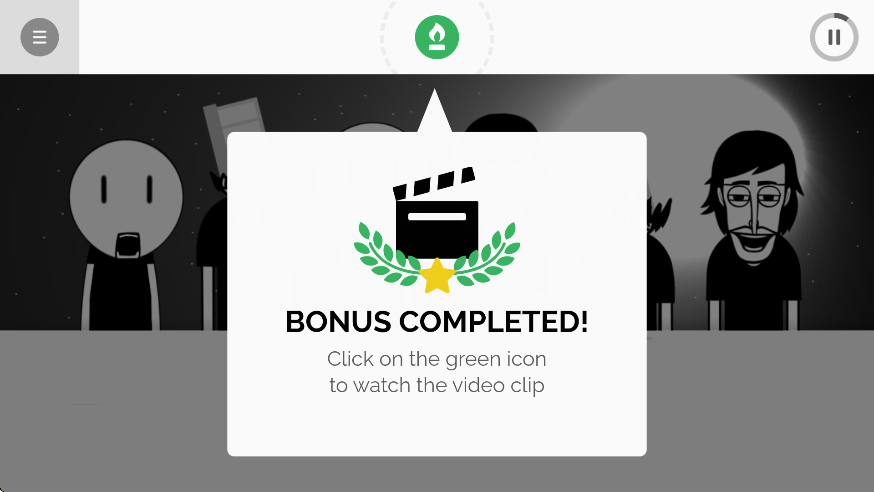Open the hamburger menu

click(39, 37)
